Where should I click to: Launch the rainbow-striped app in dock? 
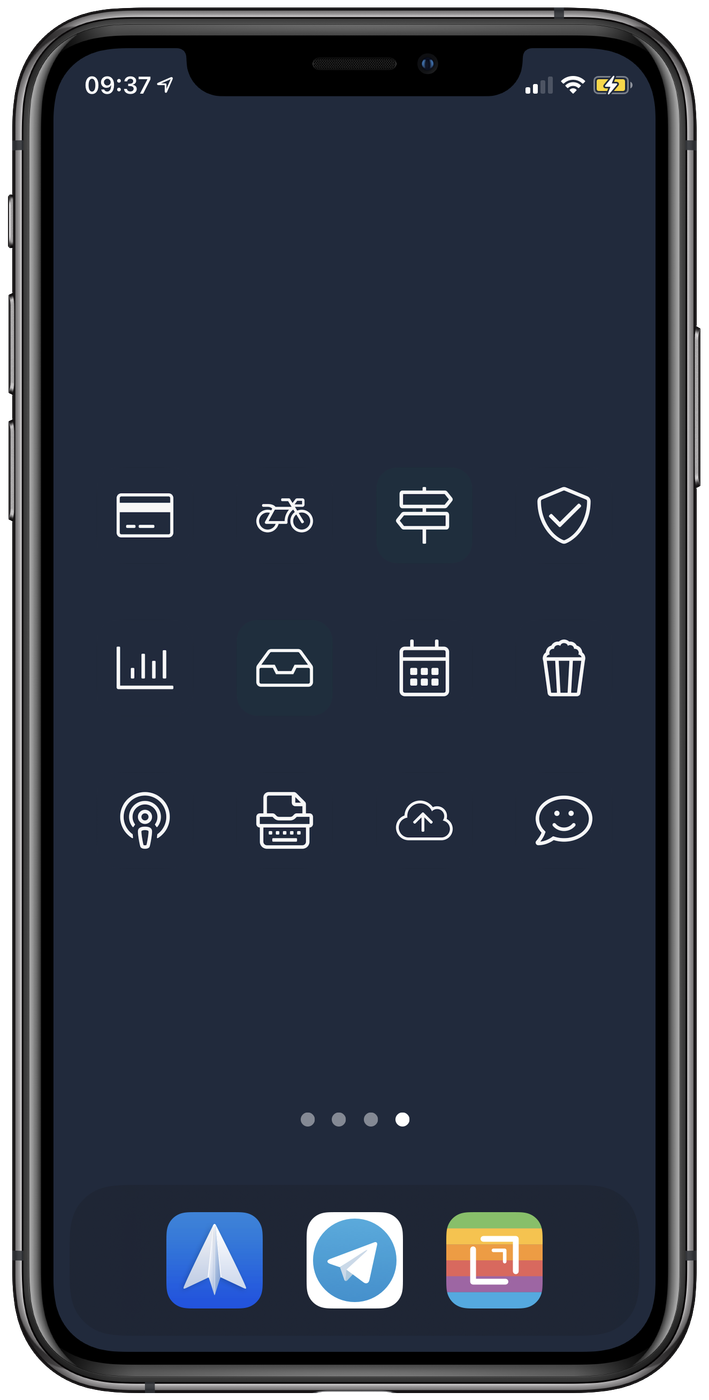(x=494, y=1260)
